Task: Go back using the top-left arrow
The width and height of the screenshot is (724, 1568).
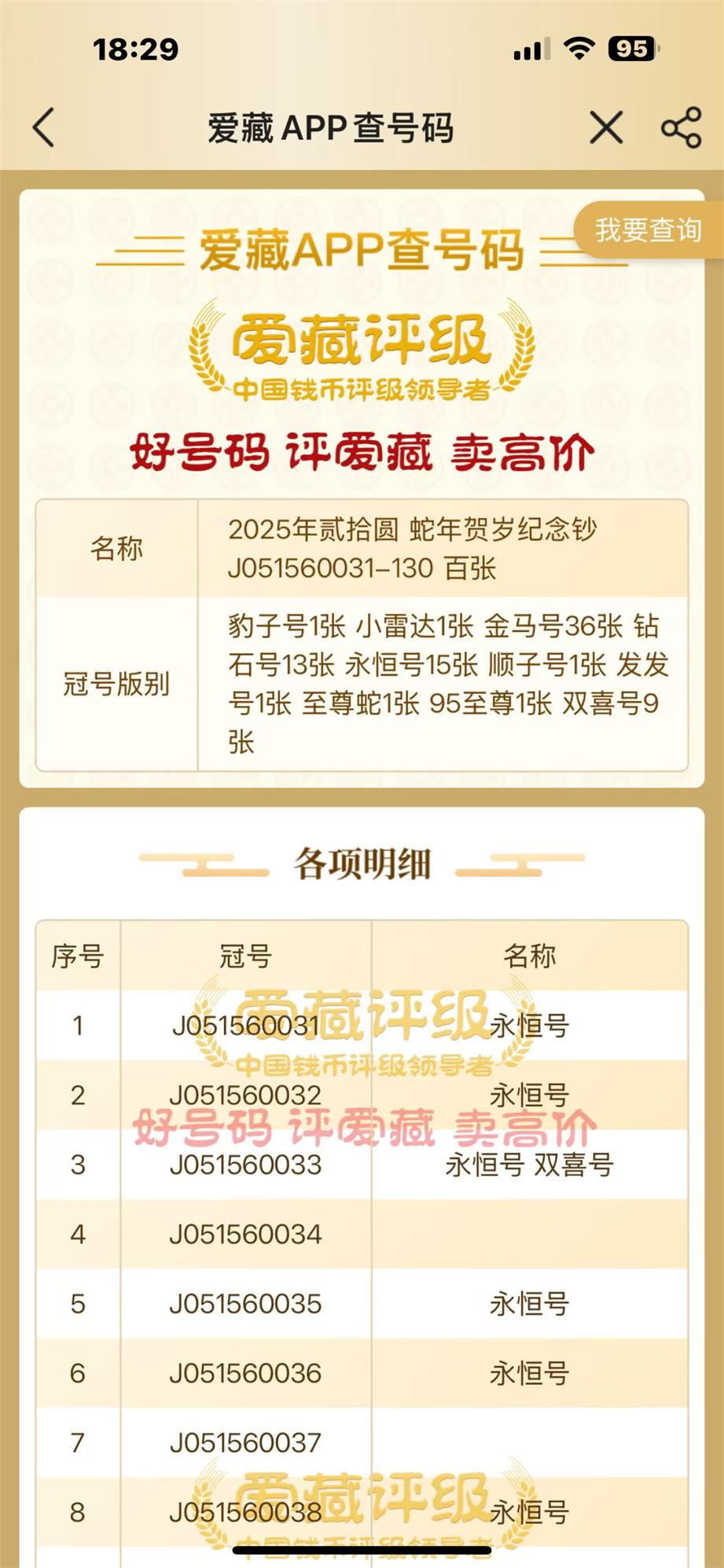Action: [x=44, y=127]
